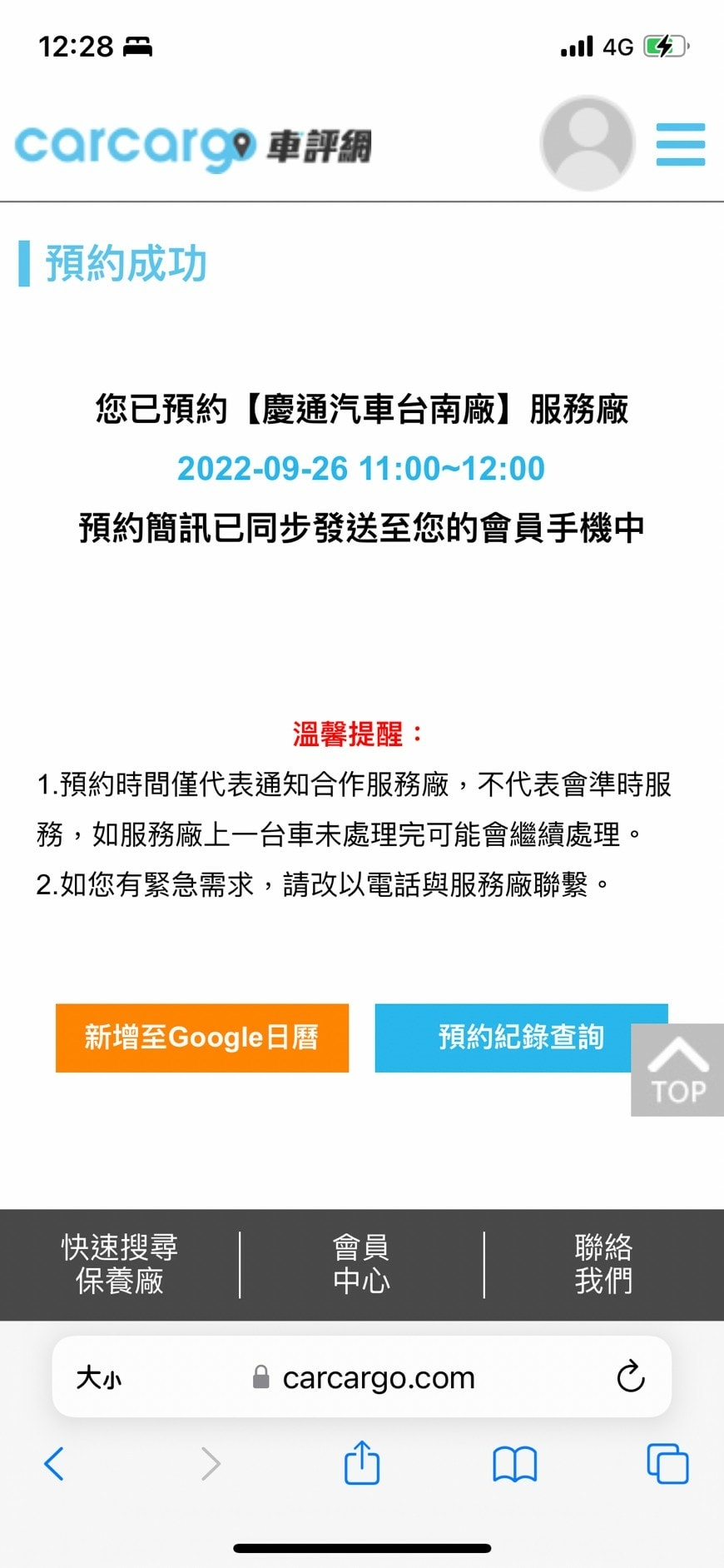Share this page

click(x=362, y=1462)
